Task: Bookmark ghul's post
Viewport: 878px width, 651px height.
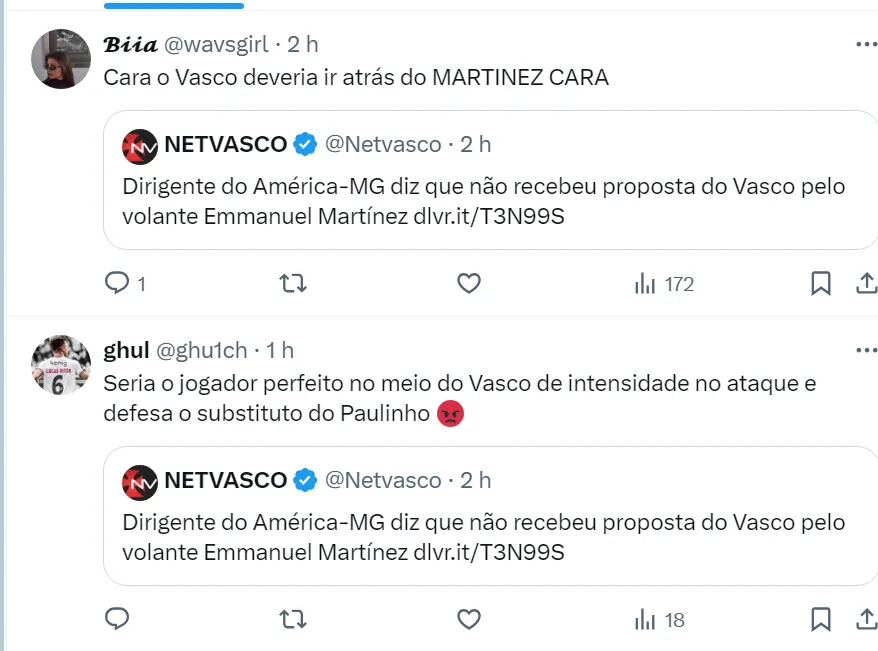Action: [x=820, y=620]
